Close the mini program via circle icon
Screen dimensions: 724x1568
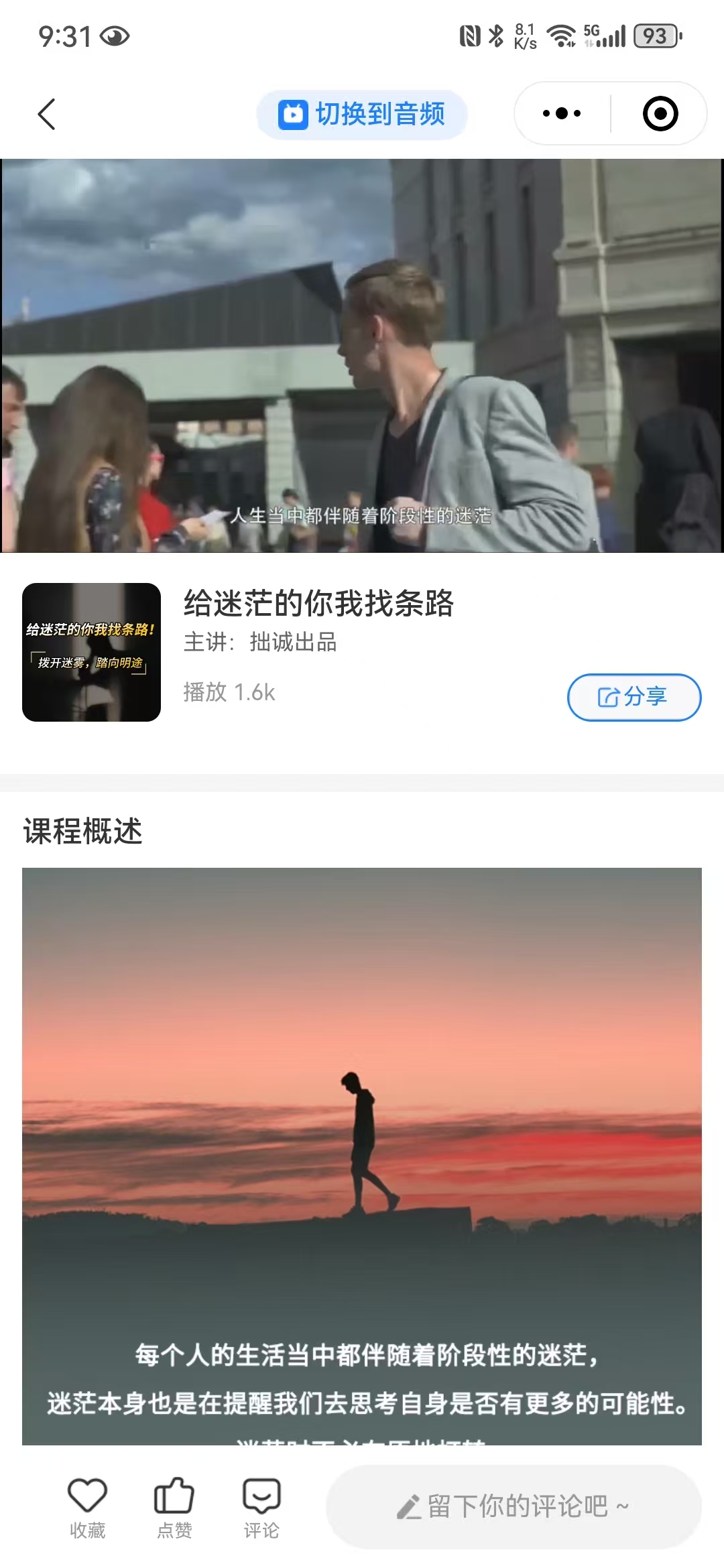(660, 113)
